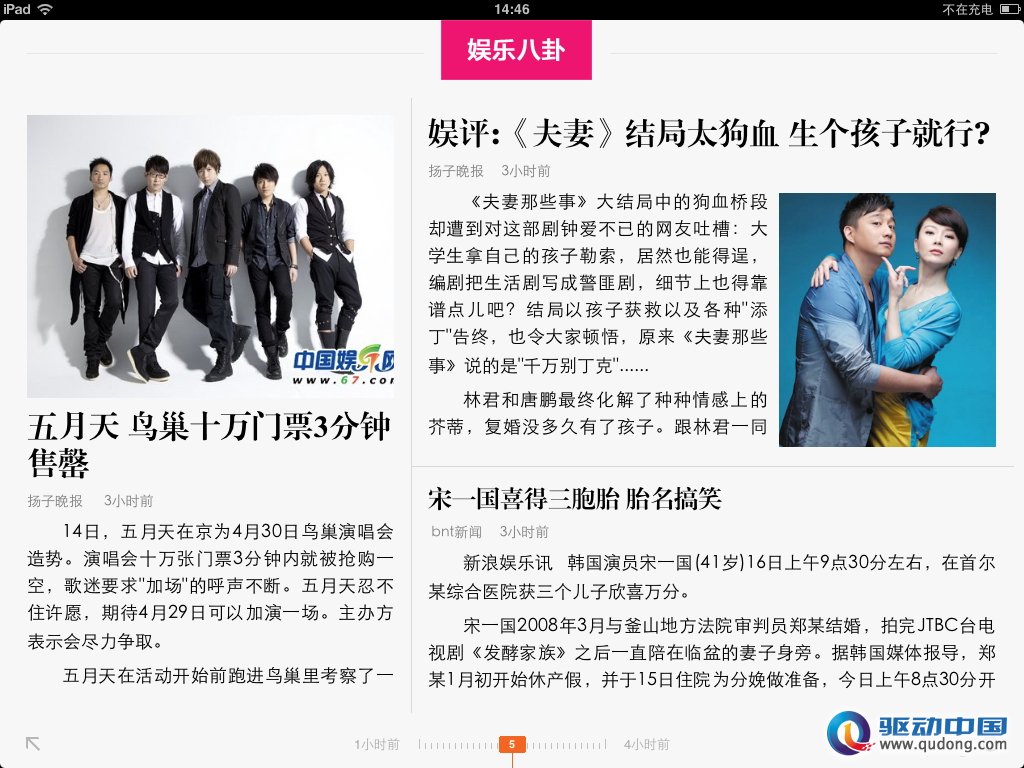Tap the page 5 timeline marker
This screenshot has height=768, width=1024.
click(512, 745)
